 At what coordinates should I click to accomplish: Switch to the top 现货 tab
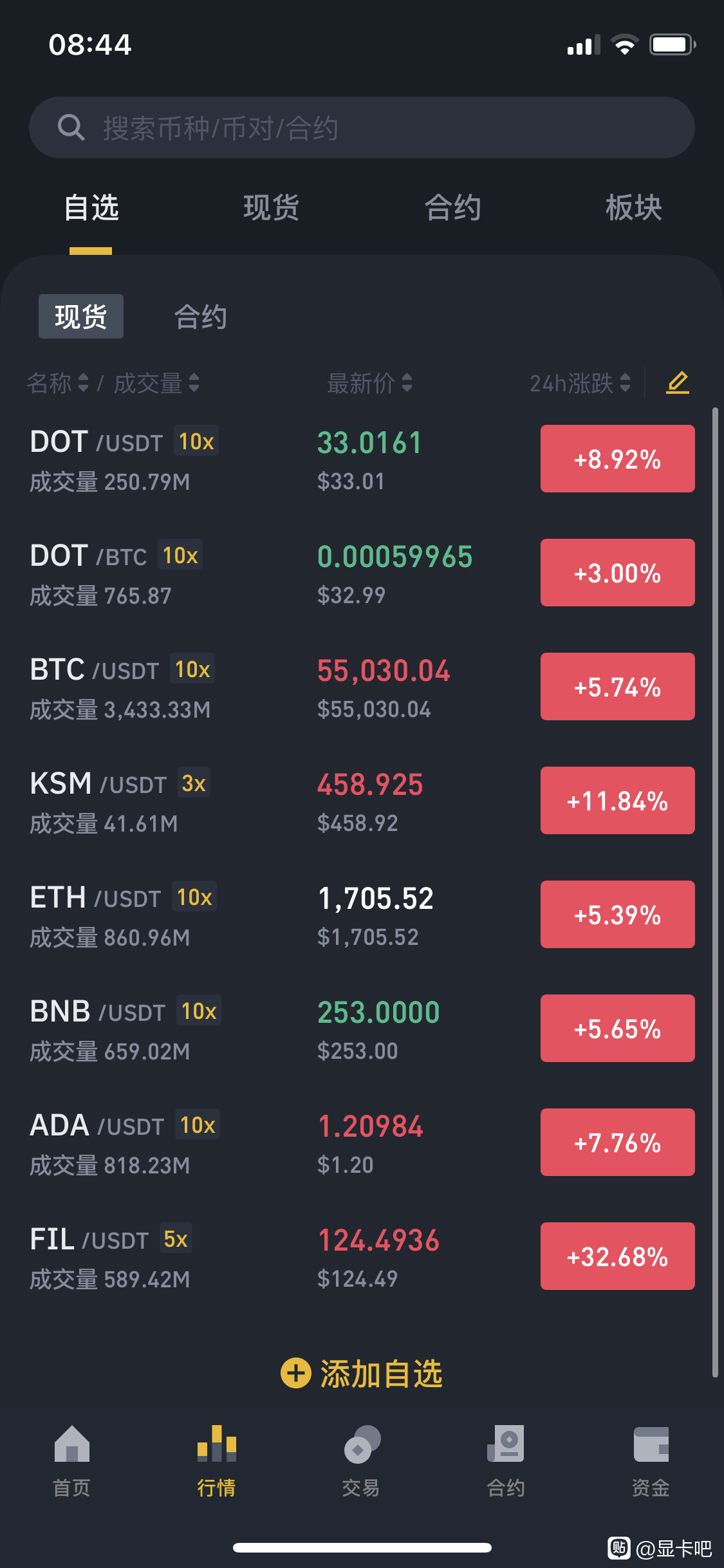(x=272, y=208)
